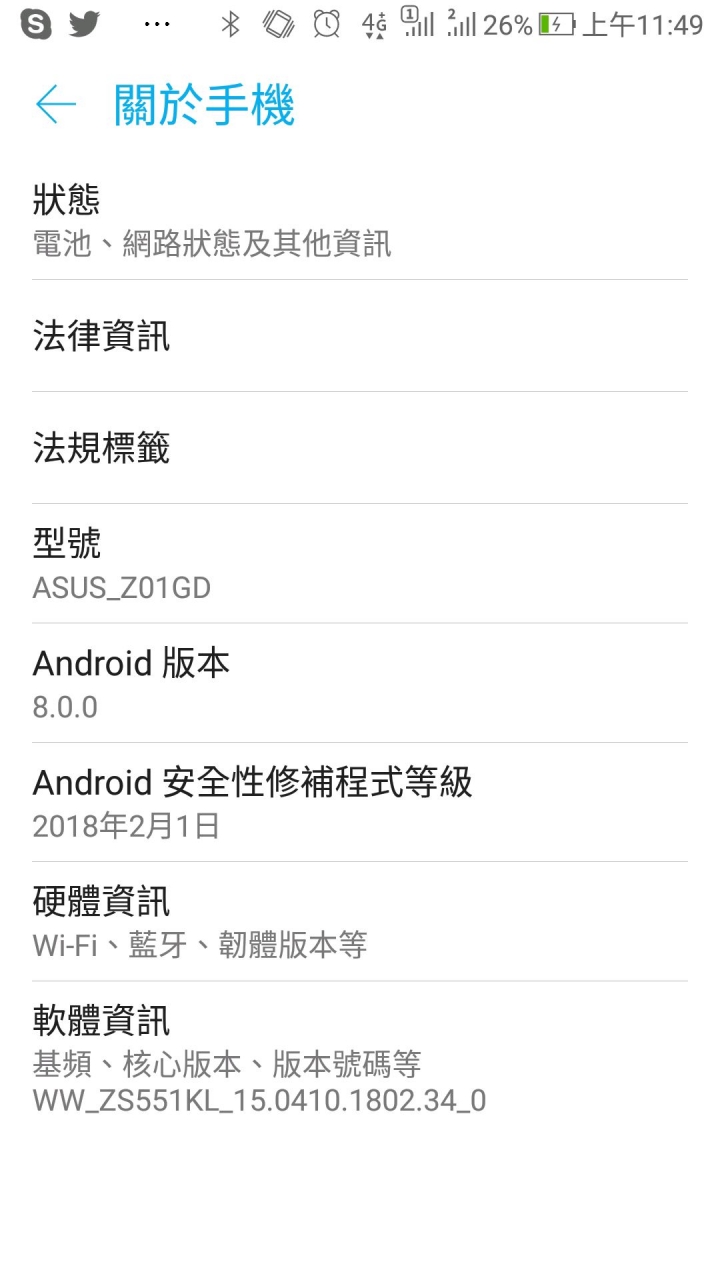Select Android 安全性修補程式等級 row

pyautogui.click(x=360, y=802)
